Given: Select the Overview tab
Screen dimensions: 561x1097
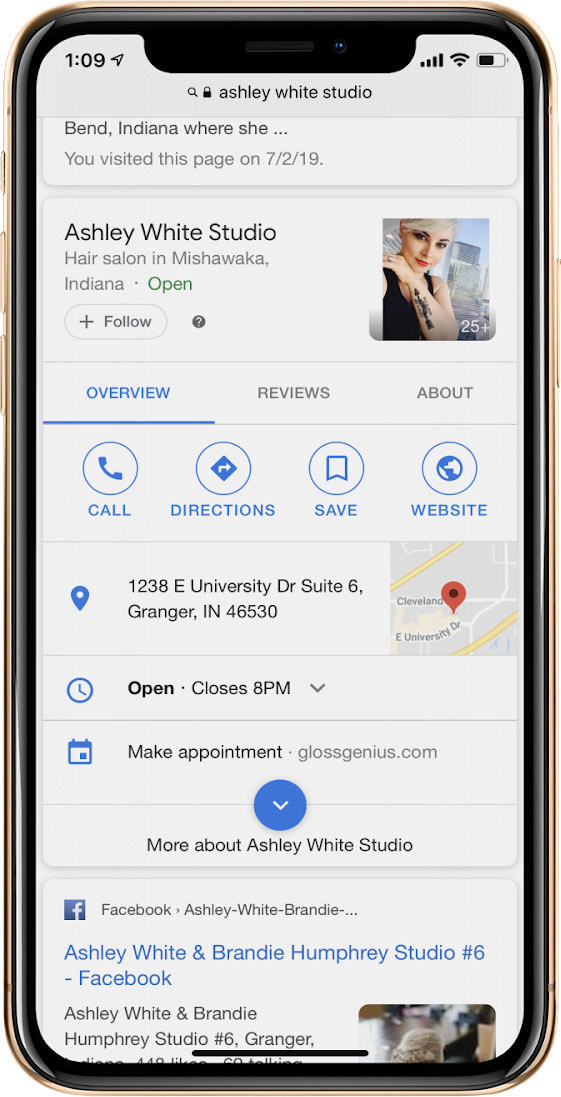Looking at the screenshot, I should pos(128,393).
